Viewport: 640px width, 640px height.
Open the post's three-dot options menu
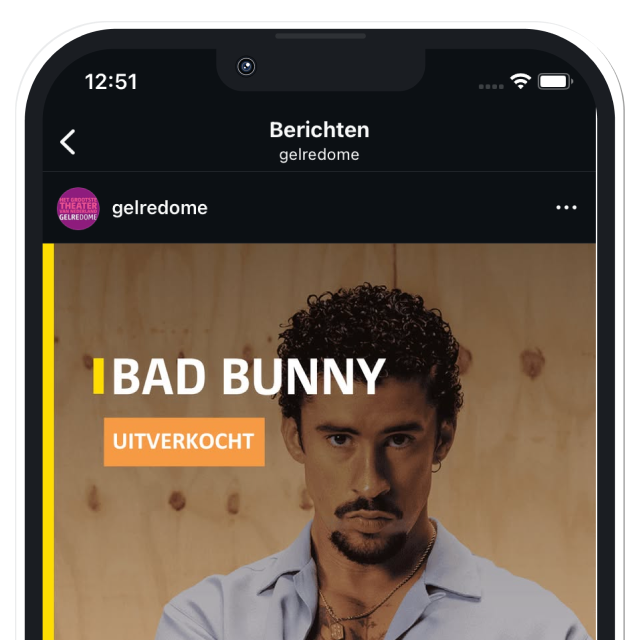[x=566, y=208]
